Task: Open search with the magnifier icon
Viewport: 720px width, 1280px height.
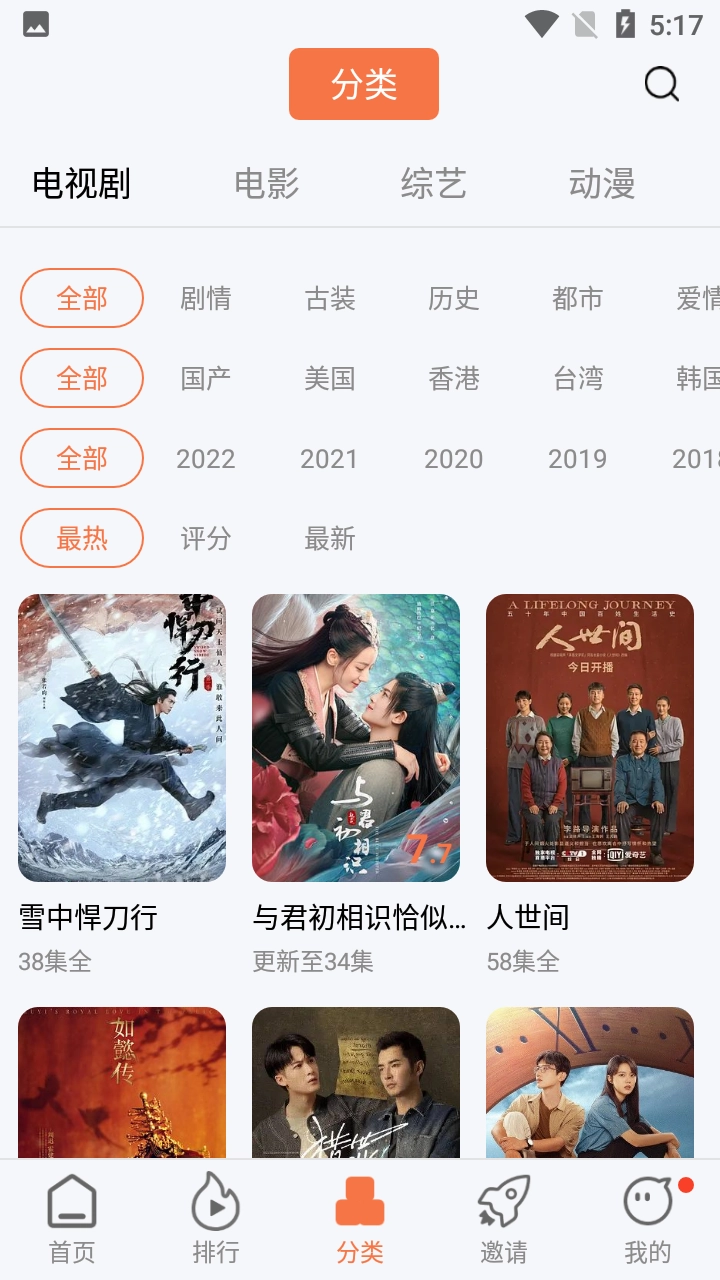Action: (659, 84)
